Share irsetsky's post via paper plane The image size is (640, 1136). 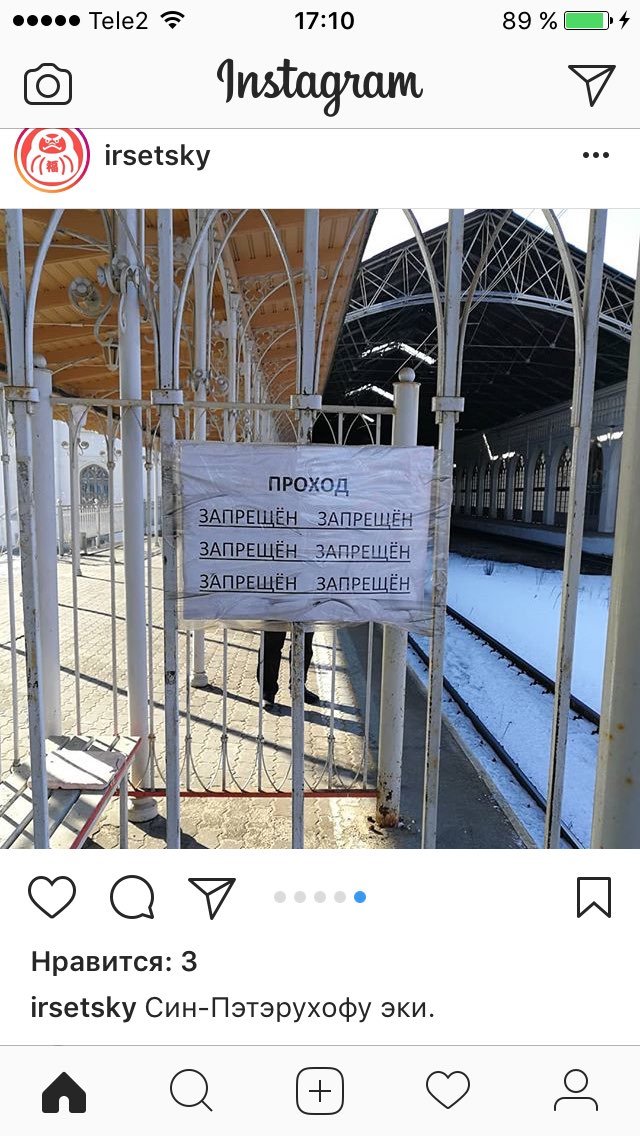[212, 897]
